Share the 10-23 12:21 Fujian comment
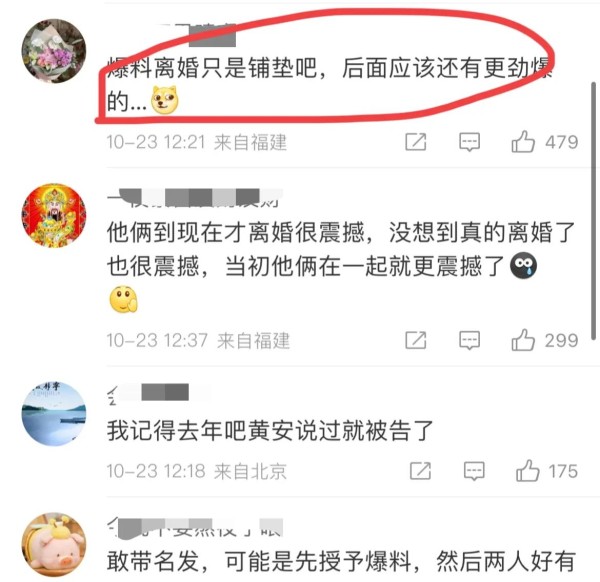 pyautogui.click(x=416, y=143)
